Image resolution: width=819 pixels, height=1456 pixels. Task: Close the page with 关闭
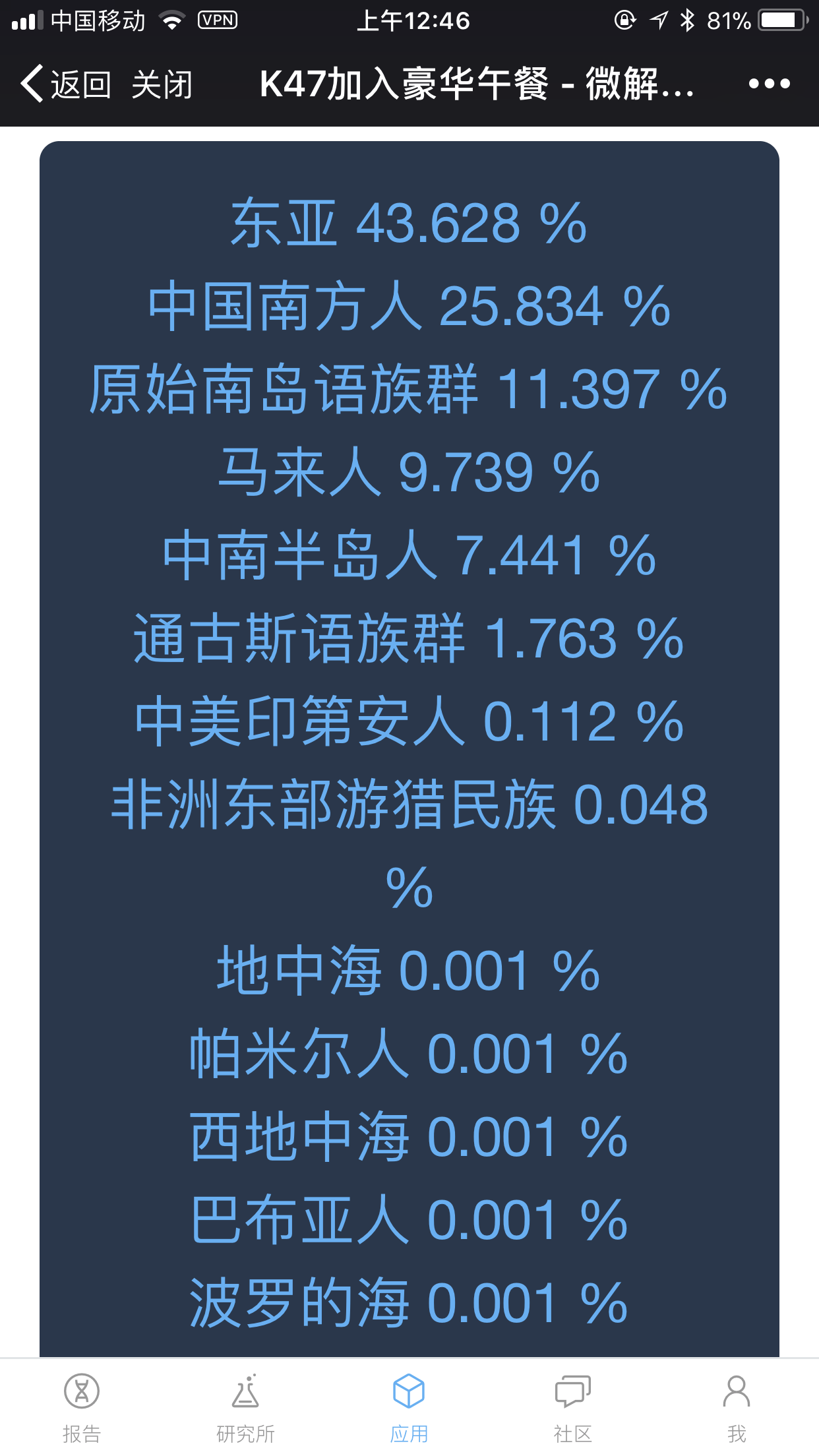pos(162,84)
